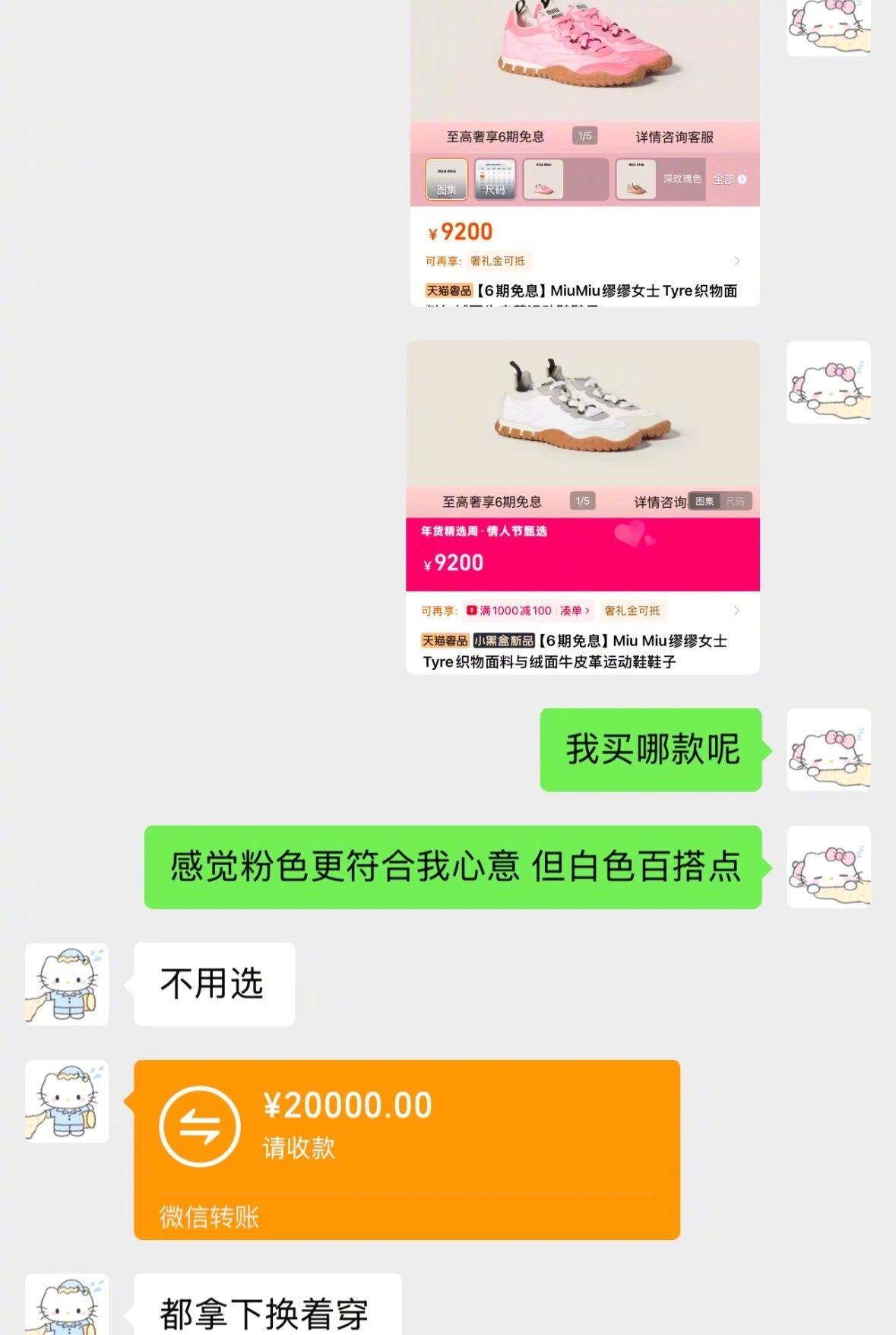Screen dimensions: 896x1335
Task: Expand 全部 to view all color options
Action: pyautogui.click(x=723, y=179)
